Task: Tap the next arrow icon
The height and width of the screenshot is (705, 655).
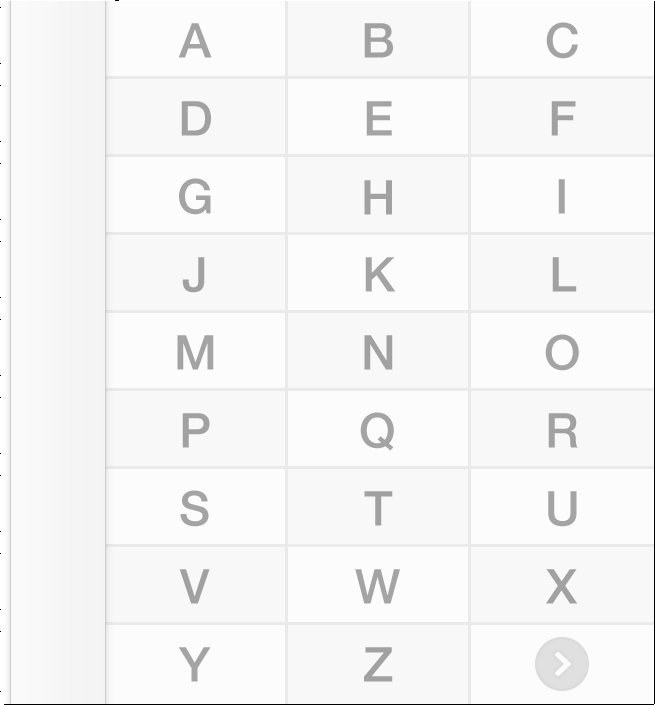Action: pos(562,665)
